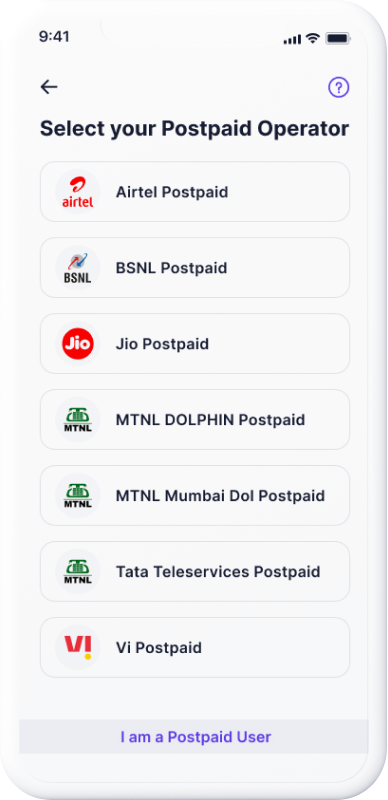The image size is (388, 800).
Task: Go back using the arrow icon
Action: (x=49, y=87)
